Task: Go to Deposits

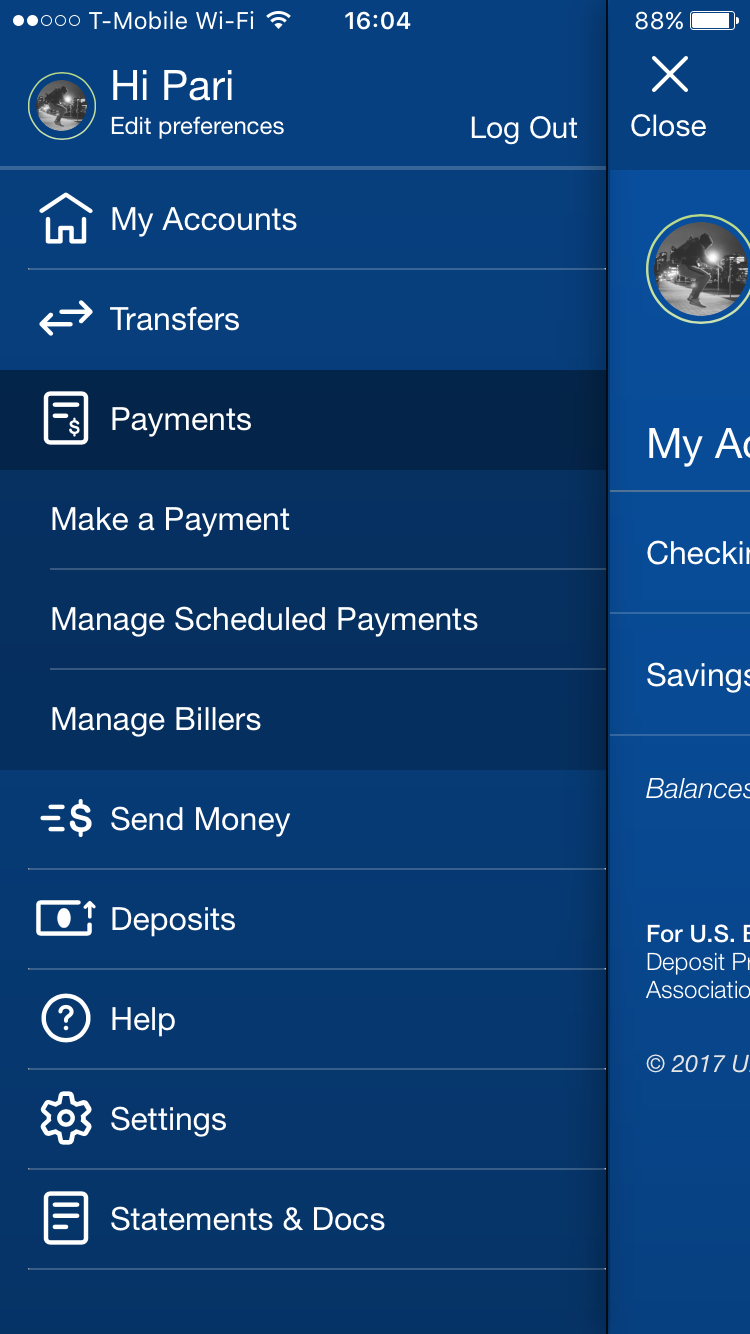Action: 173,920
